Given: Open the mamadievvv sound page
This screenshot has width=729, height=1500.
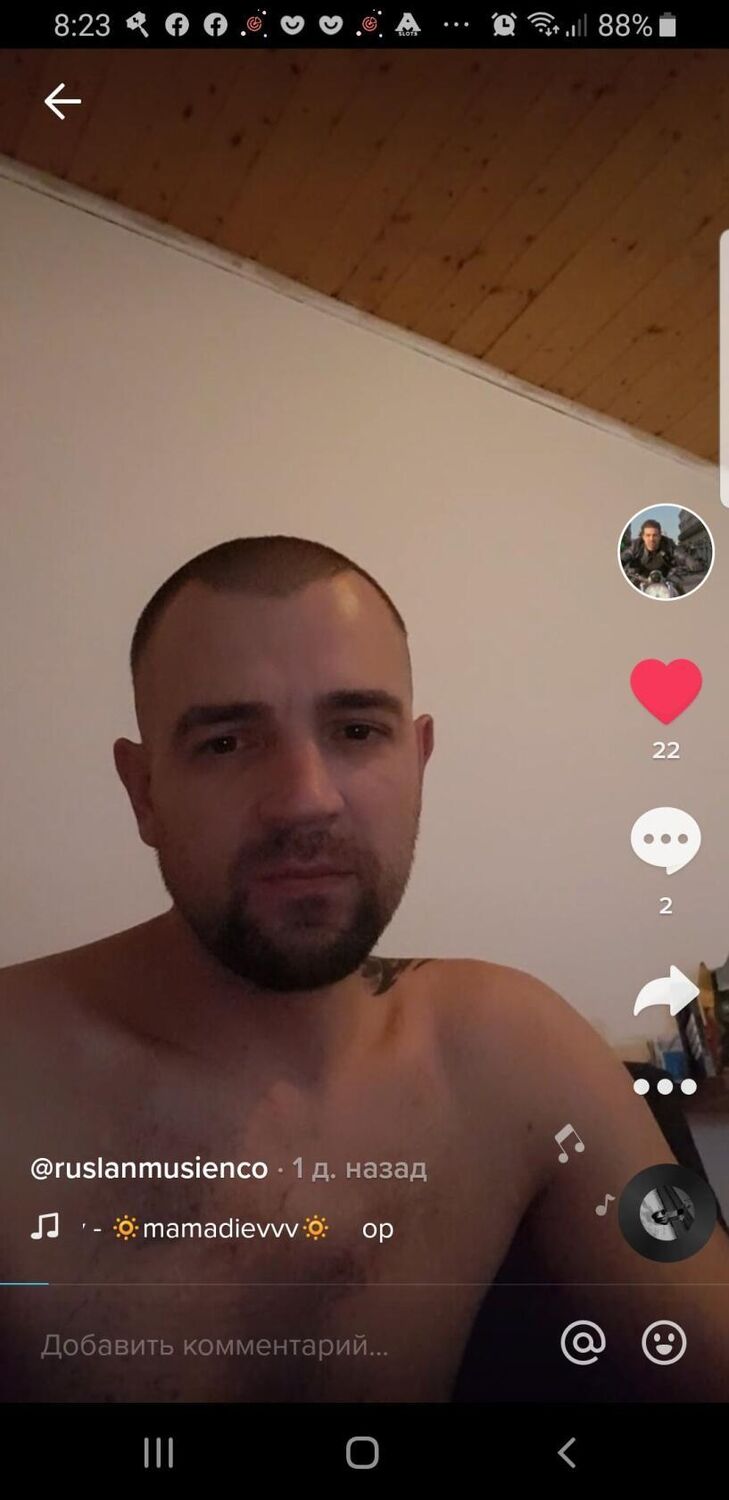Looking at the screenshot, I should click(222, 1229).
